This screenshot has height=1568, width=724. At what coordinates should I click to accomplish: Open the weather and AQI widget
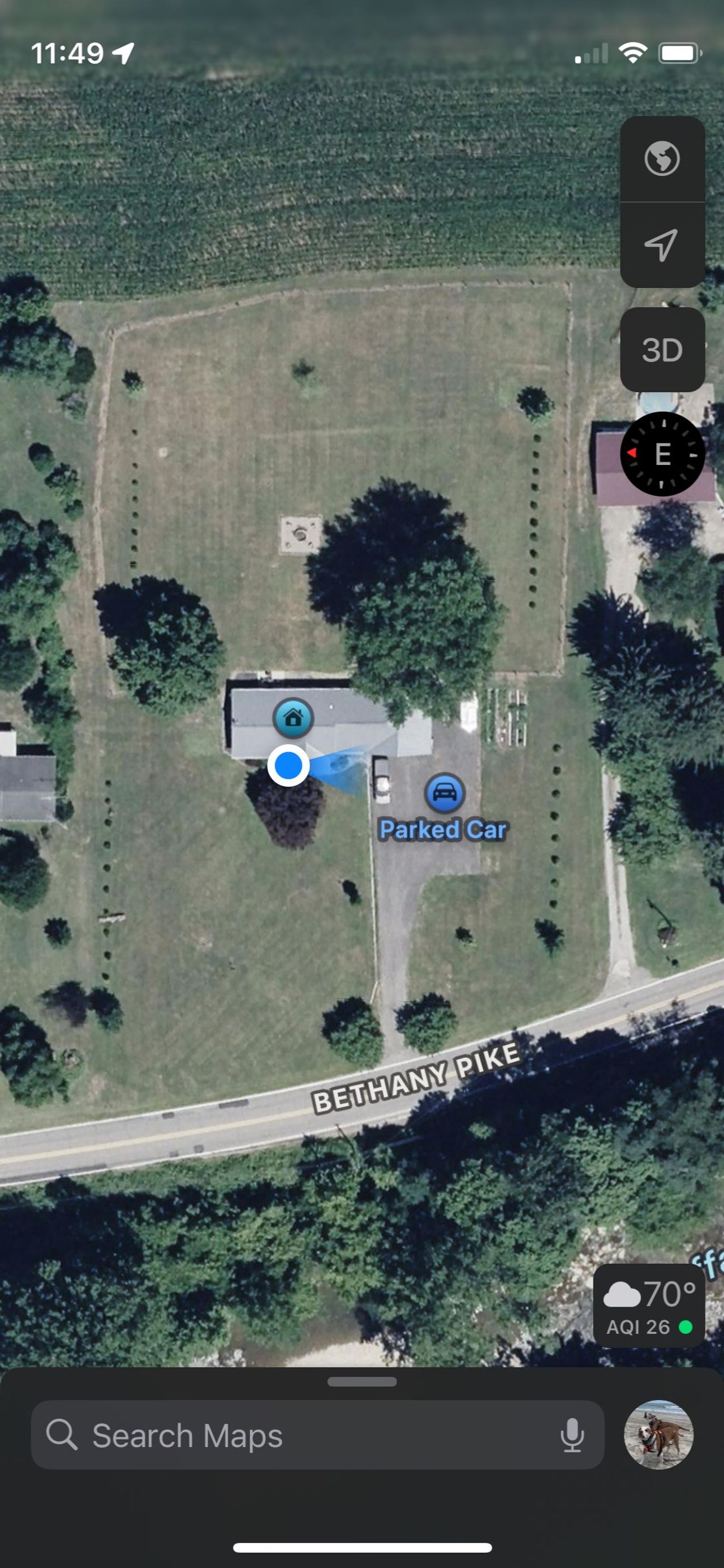point(649,1305)
